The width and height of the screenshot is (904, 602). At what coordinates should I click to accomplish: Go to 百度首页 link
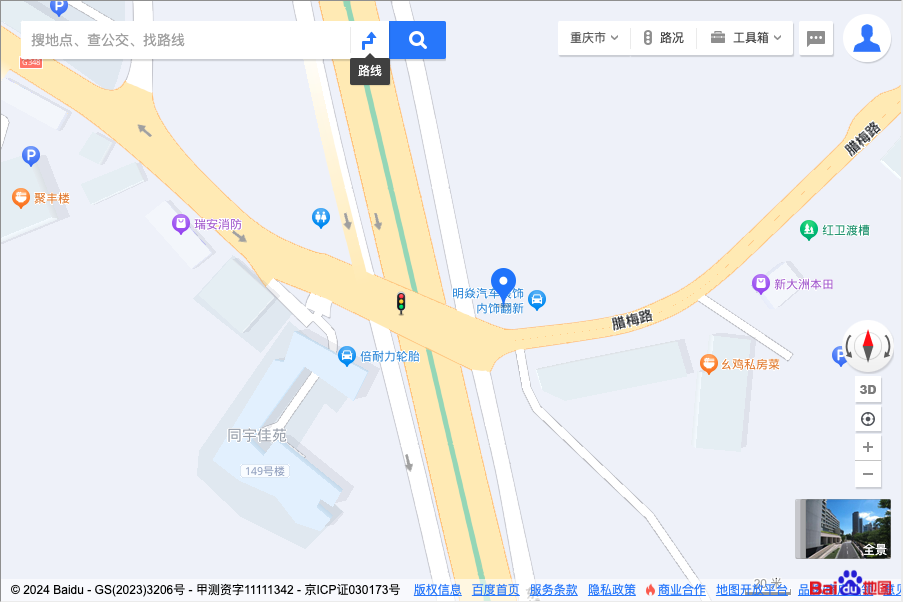[495, 590]
